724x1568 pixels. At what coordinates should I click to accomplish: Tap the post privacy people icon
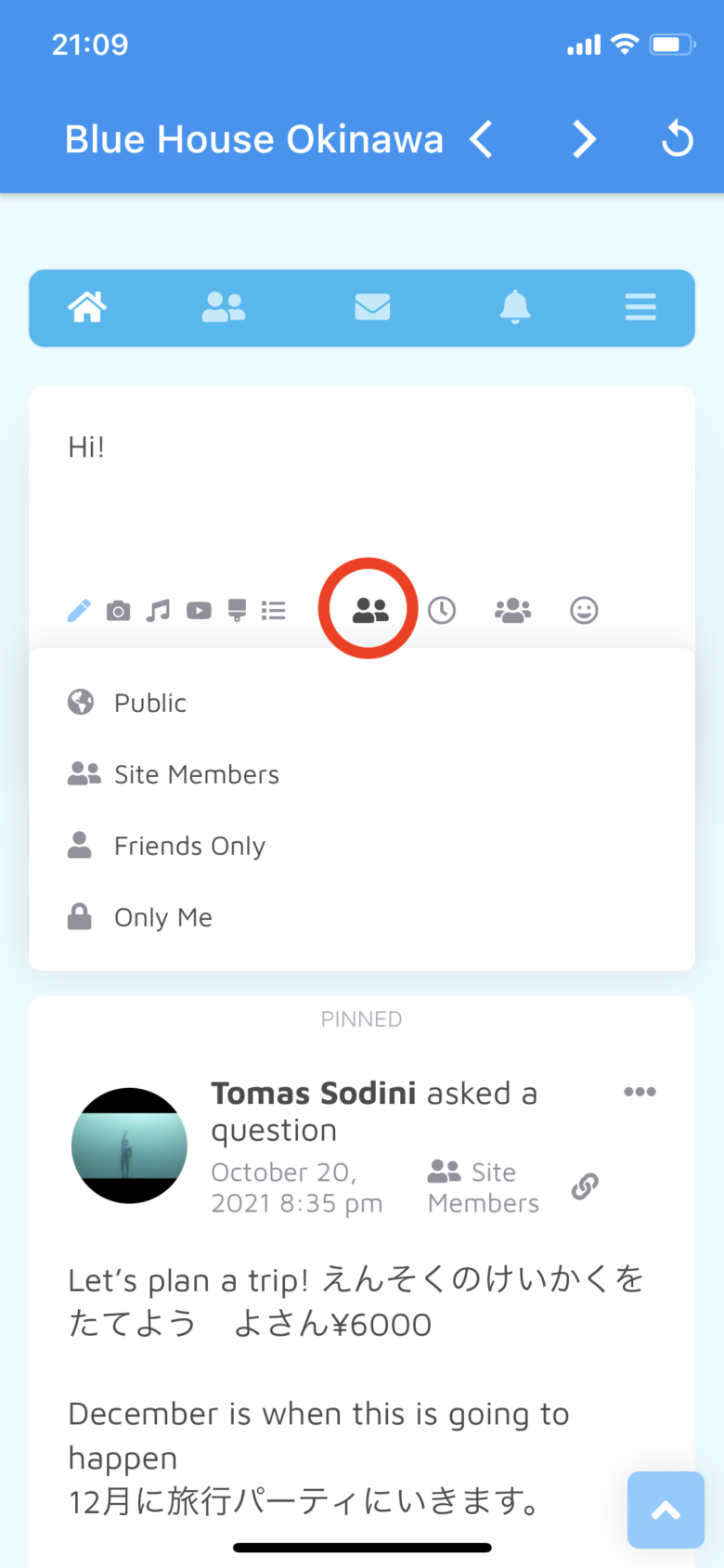coord(369,610)
